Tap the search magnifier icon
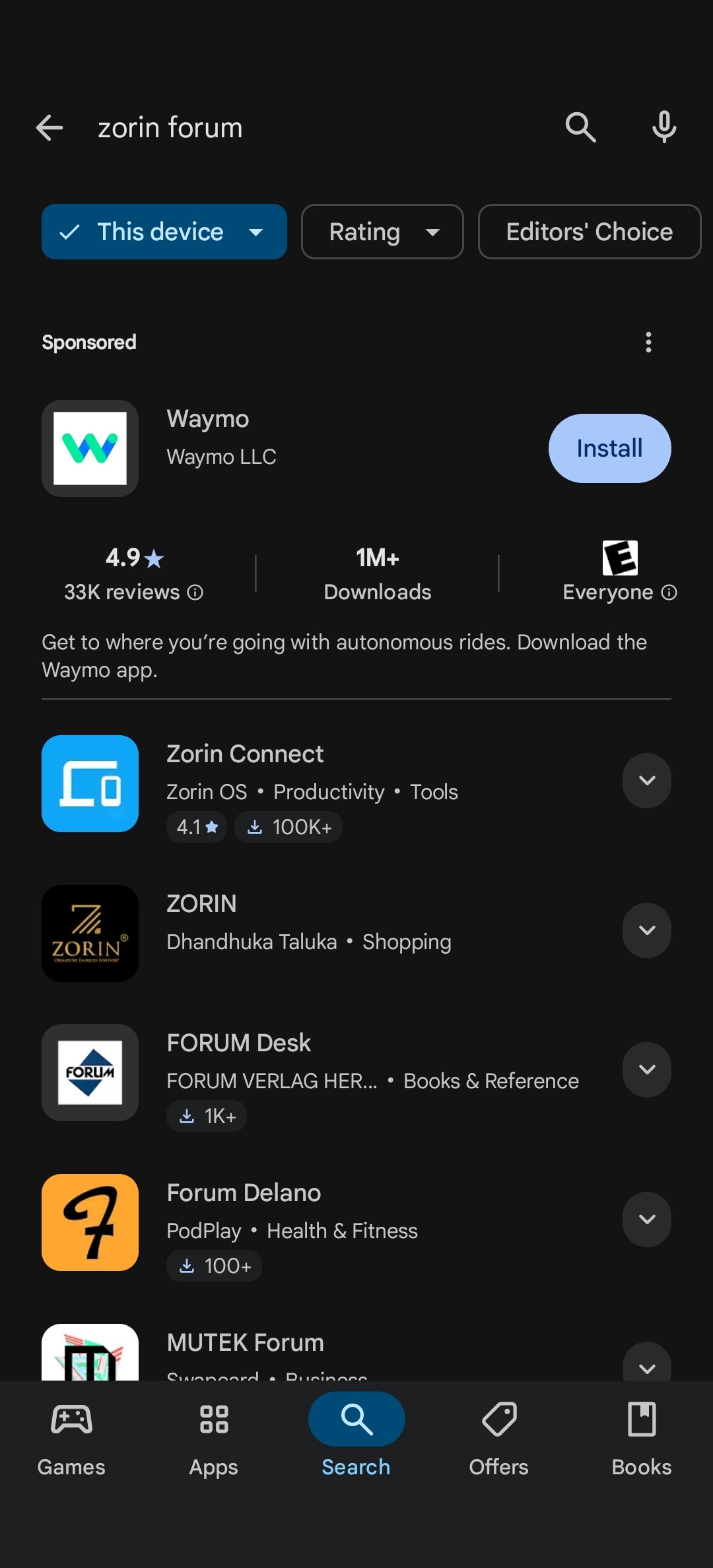The height and width of the screenshot is (1568, 713). [x=580, y=127]
